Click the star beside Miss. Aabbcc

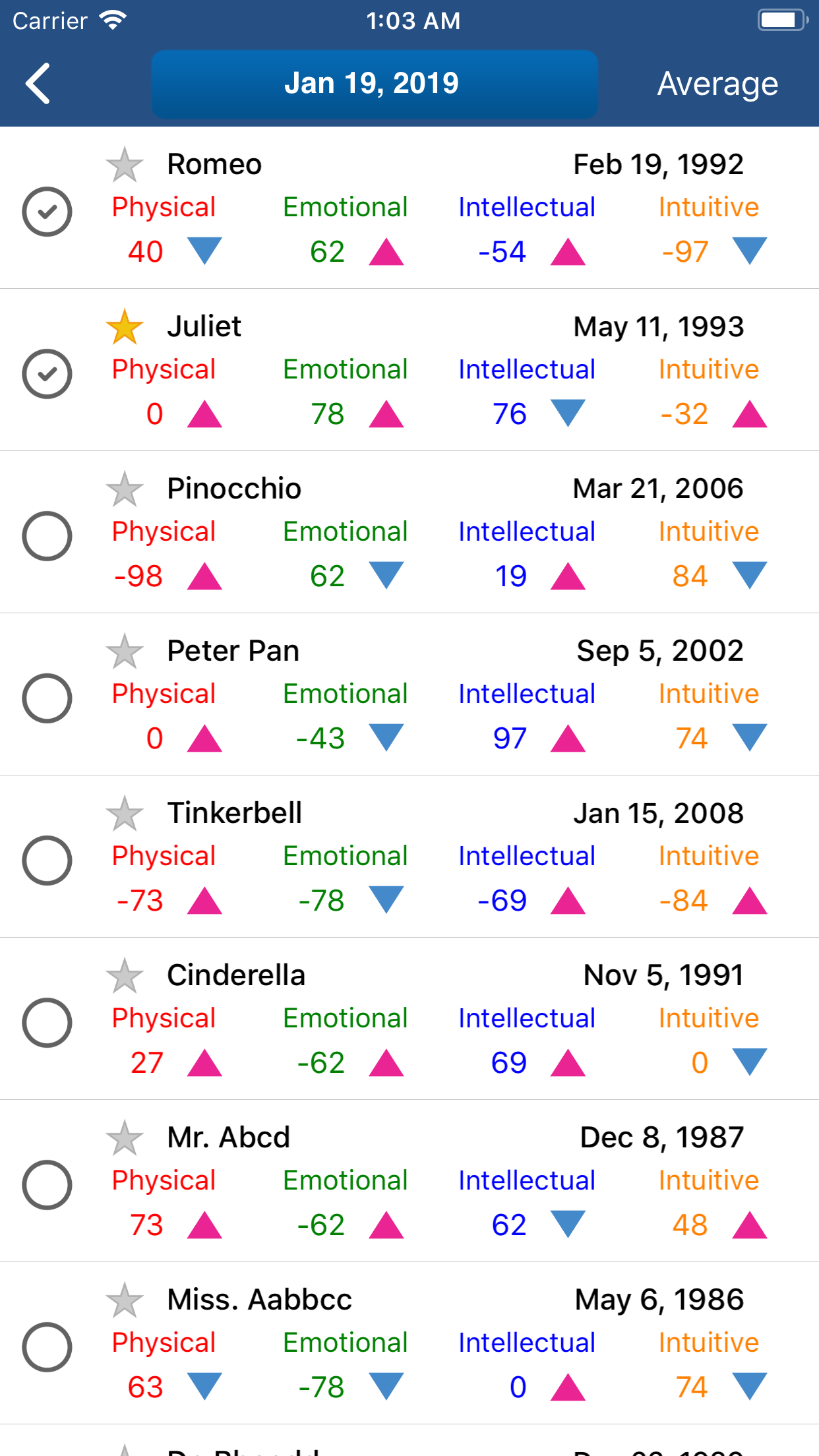pos(125,1299)
